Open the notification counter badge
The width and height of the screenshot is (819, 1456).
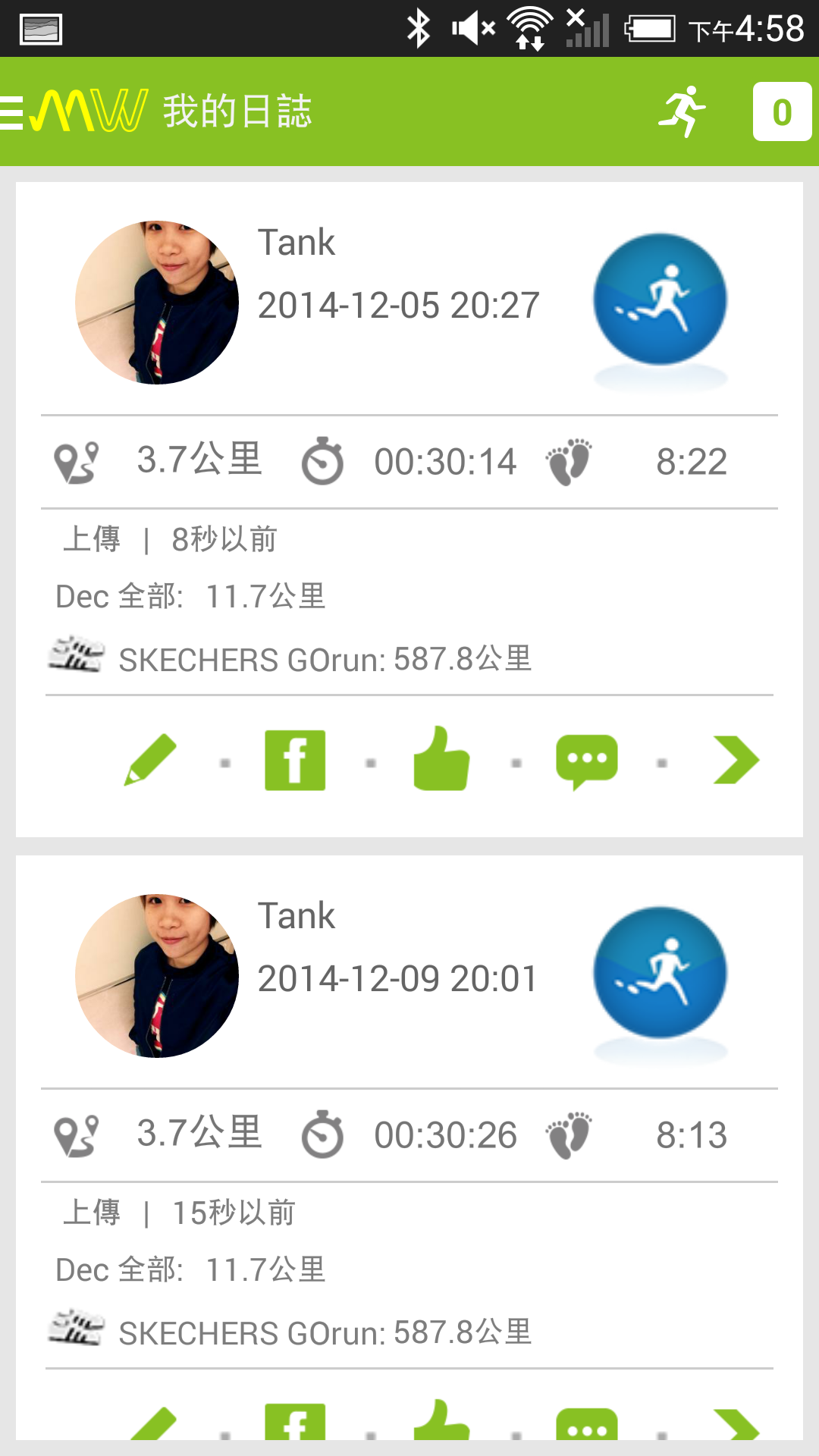[782, 112]
